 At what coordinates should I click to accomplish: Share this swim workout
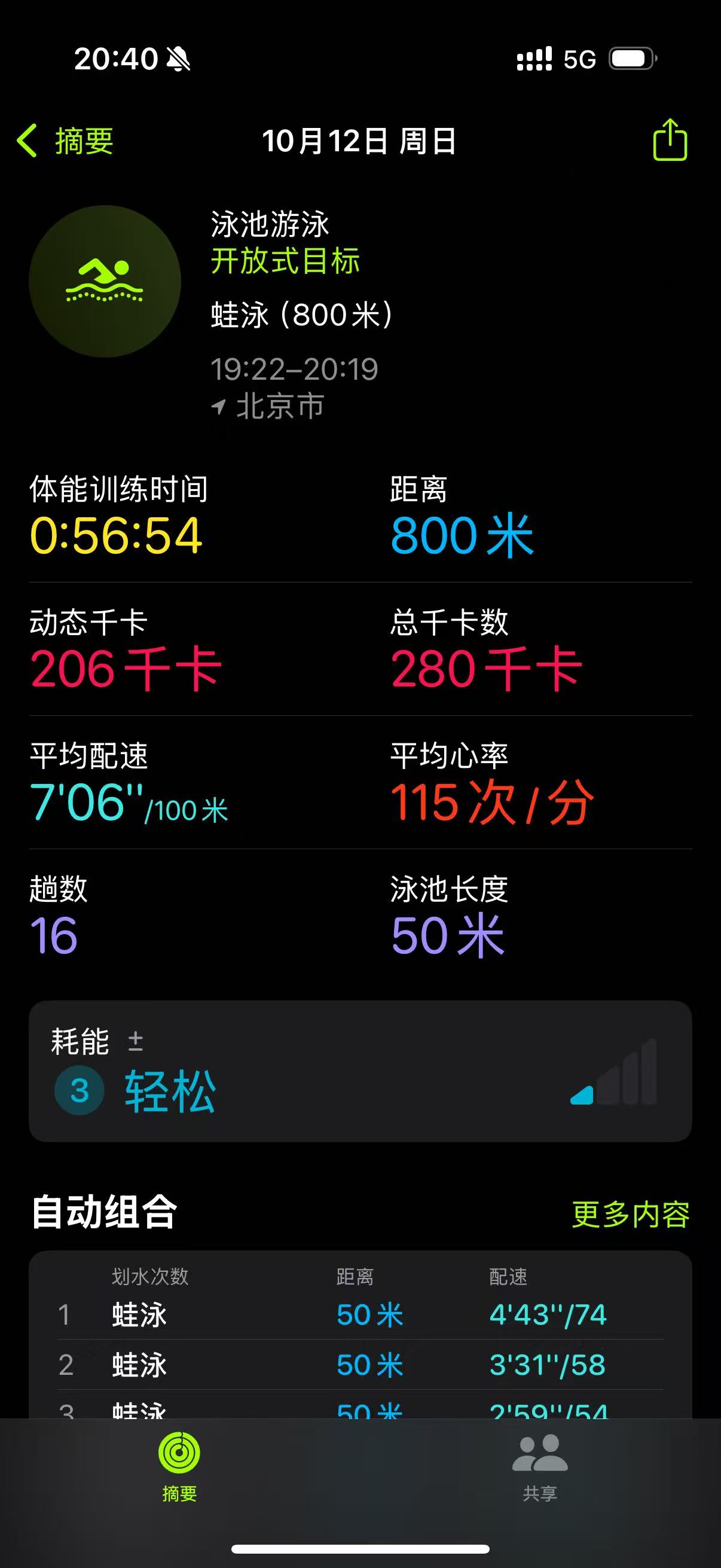point(670,140)
